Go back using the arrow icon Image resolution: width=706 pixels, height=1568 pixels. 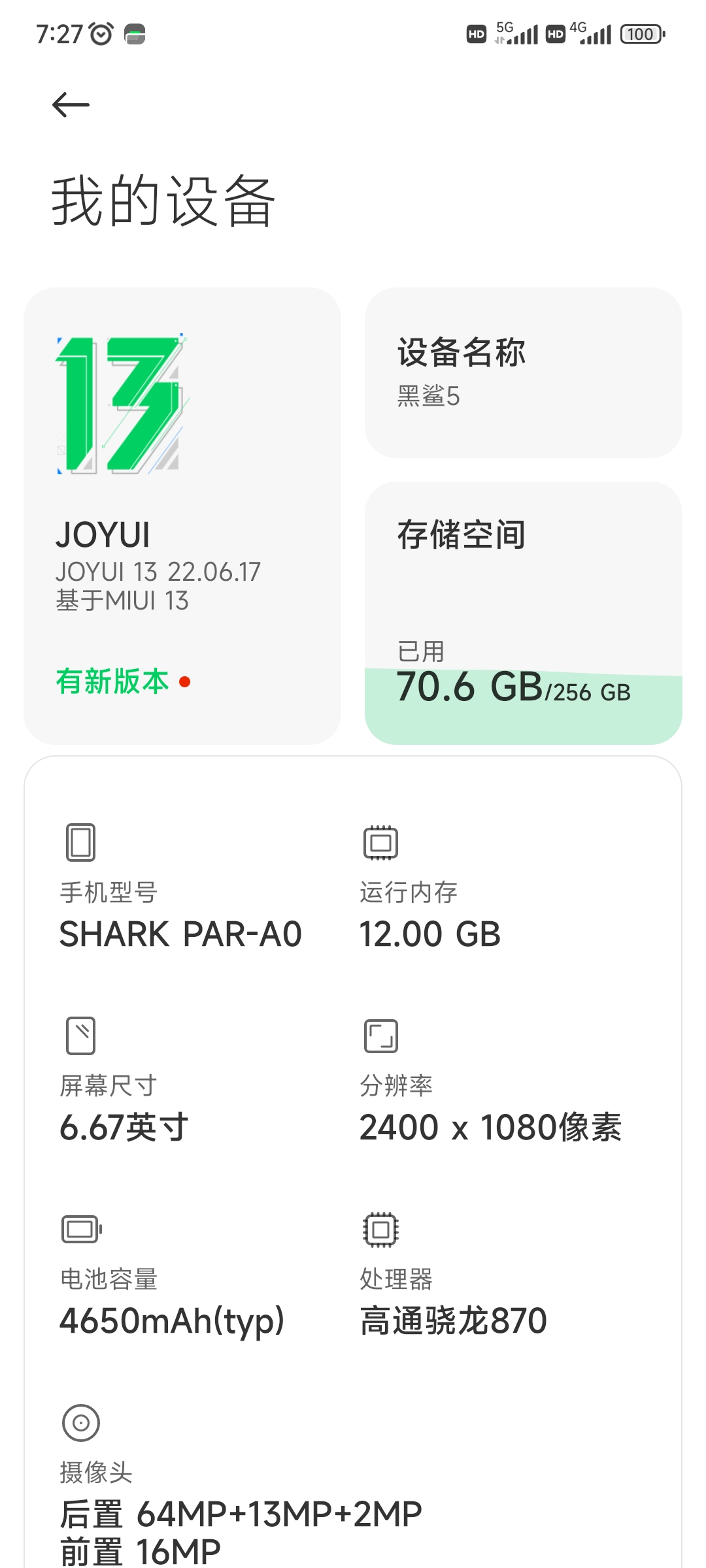71,105
